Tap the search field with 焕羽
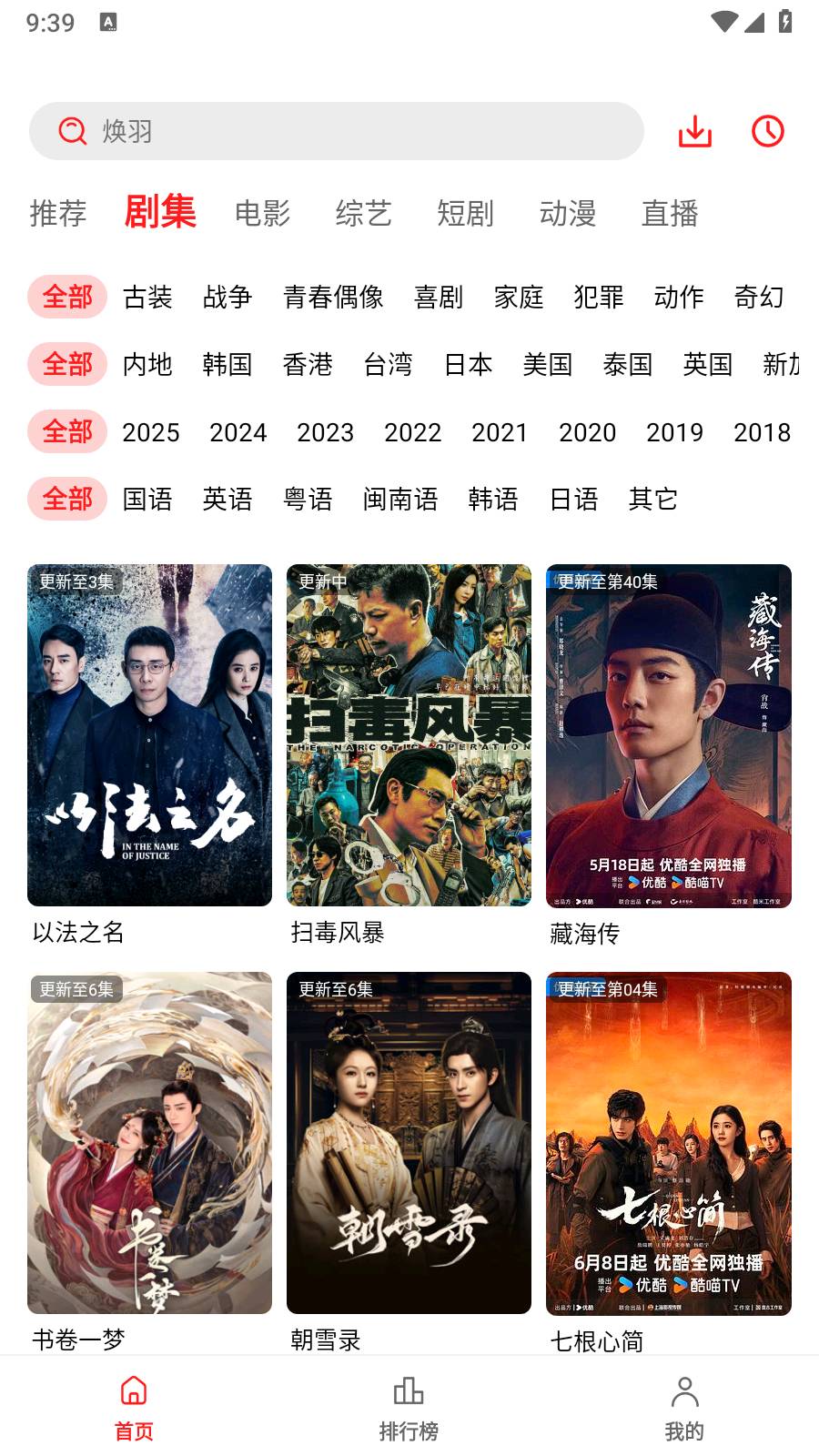The height and width of the screenshot is (1456, 819). [x=337, y=131]
